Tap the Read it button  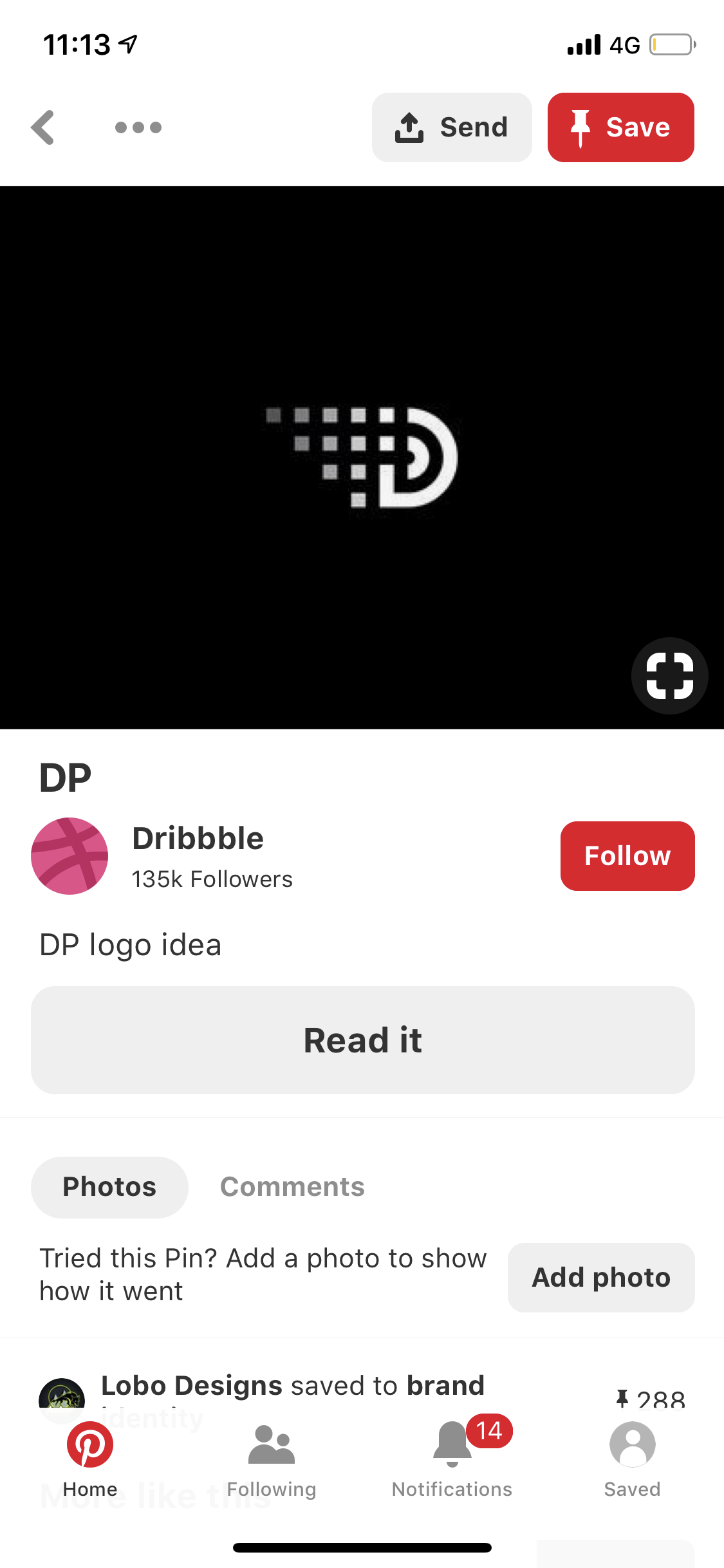pyautogui.click(x=362, y=1040)
